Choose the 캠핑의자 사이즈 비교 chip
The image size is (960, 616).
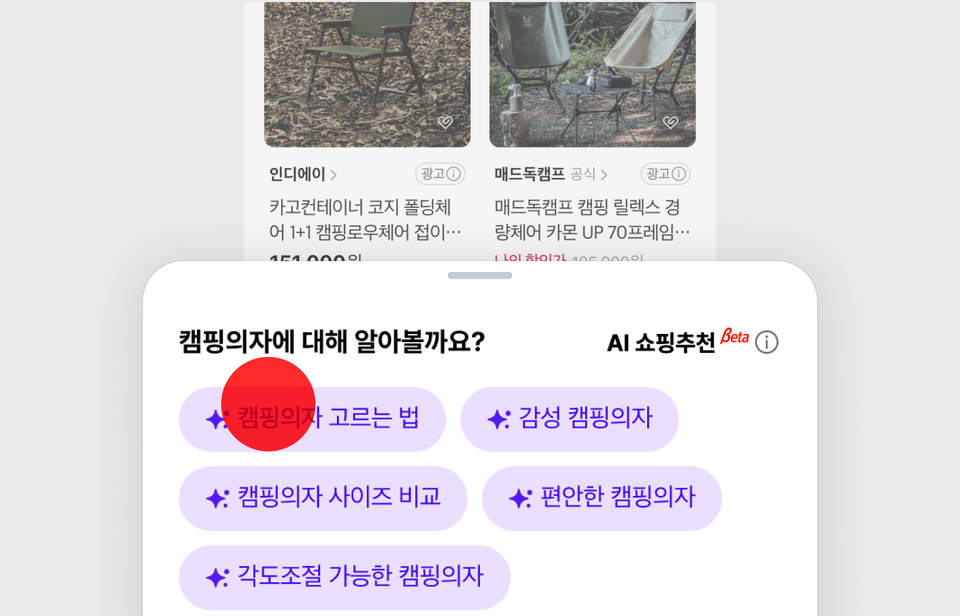coord(323,498)
